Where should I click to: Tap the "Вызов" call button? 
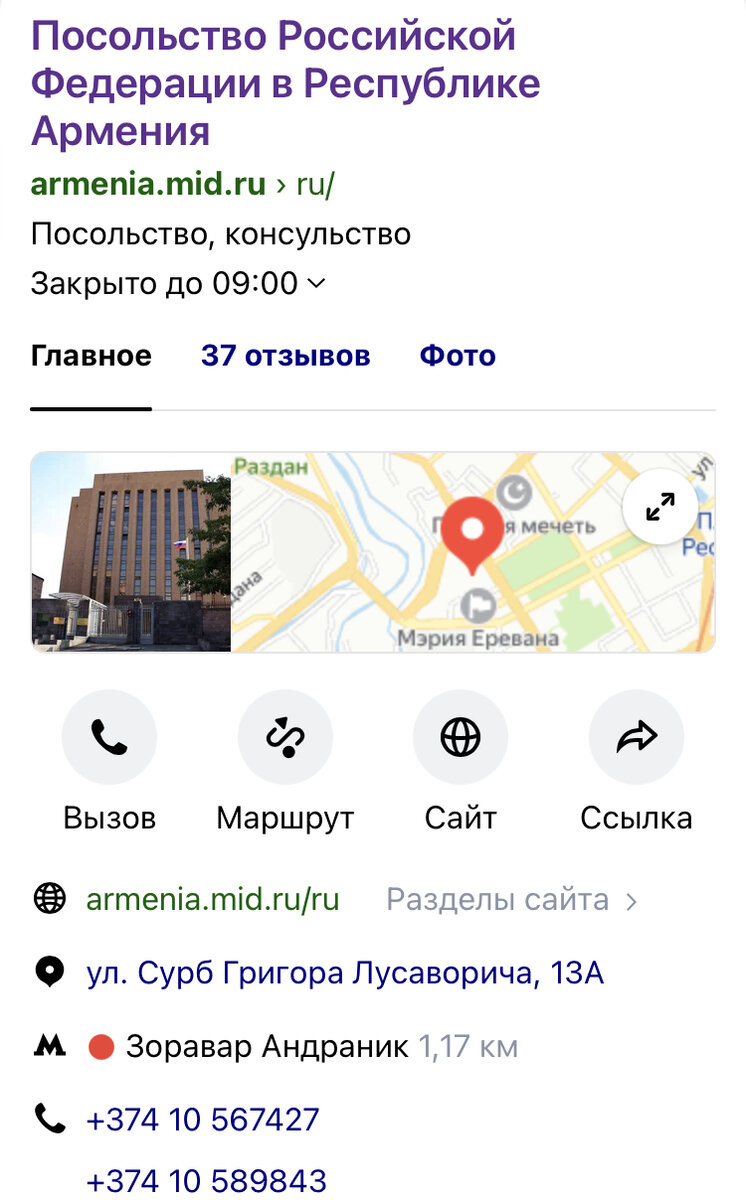point(110,738)
